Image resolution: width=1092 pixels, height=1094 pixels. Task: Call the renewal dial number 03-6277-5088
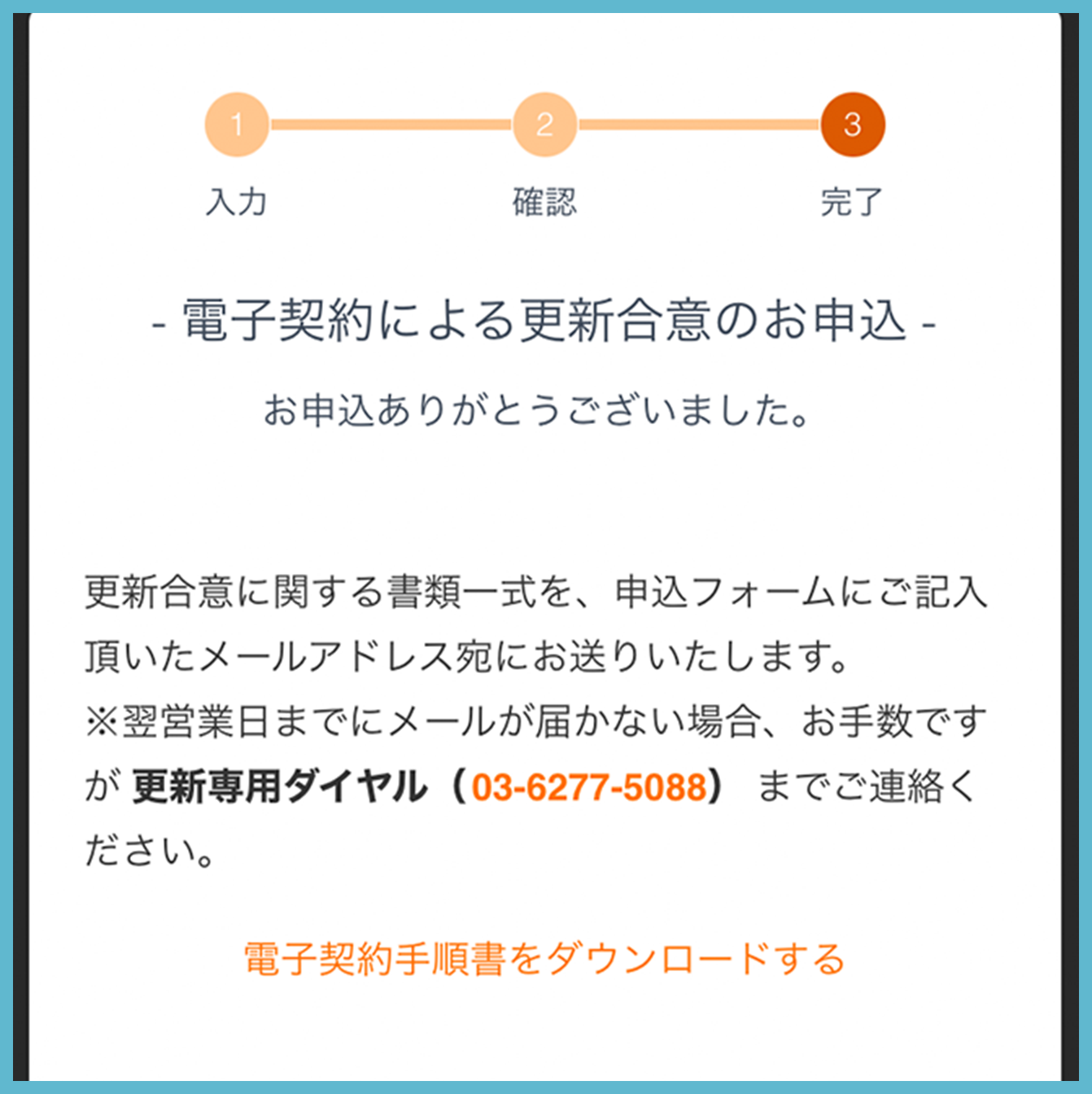[588, 787]
